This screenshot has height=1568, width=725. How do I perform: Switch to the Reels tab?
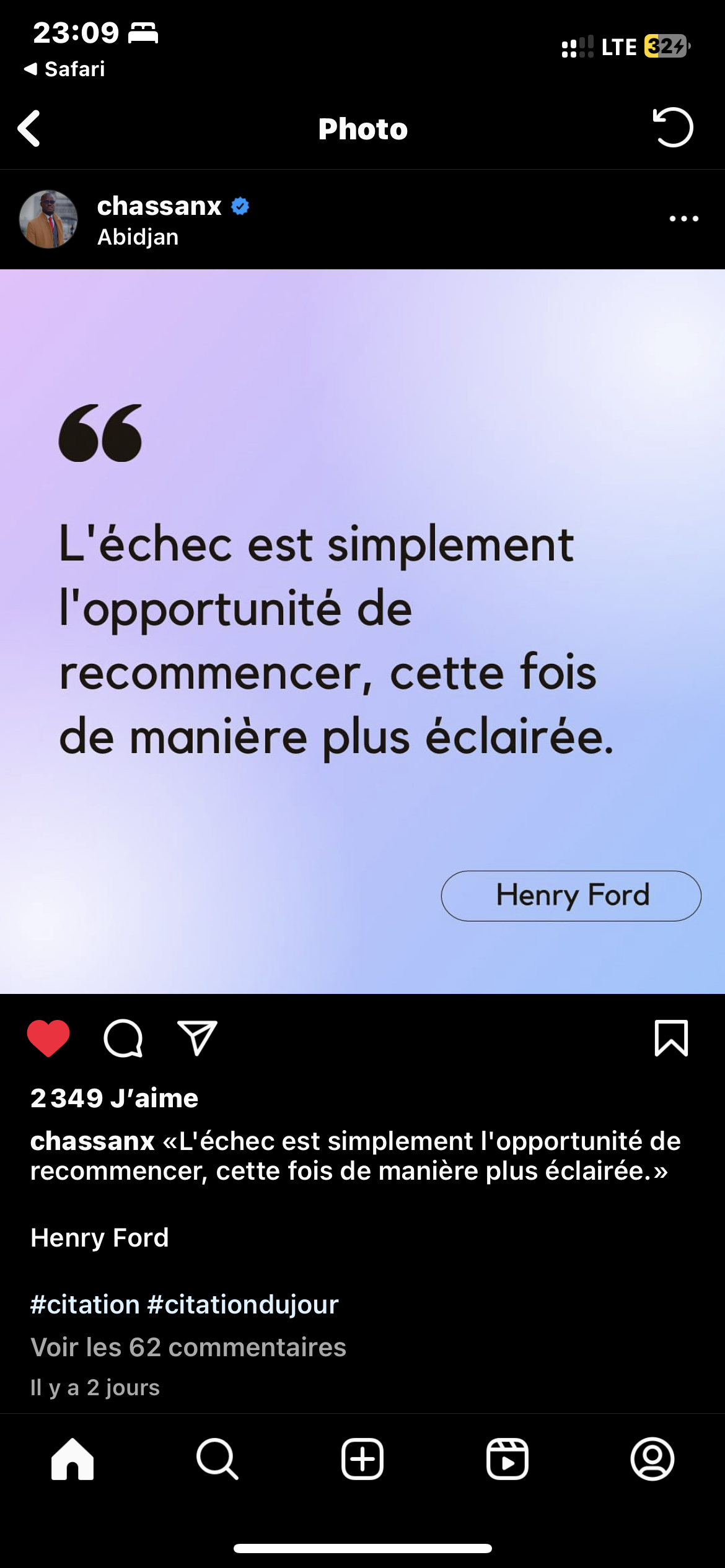[x=507, y=1459]
